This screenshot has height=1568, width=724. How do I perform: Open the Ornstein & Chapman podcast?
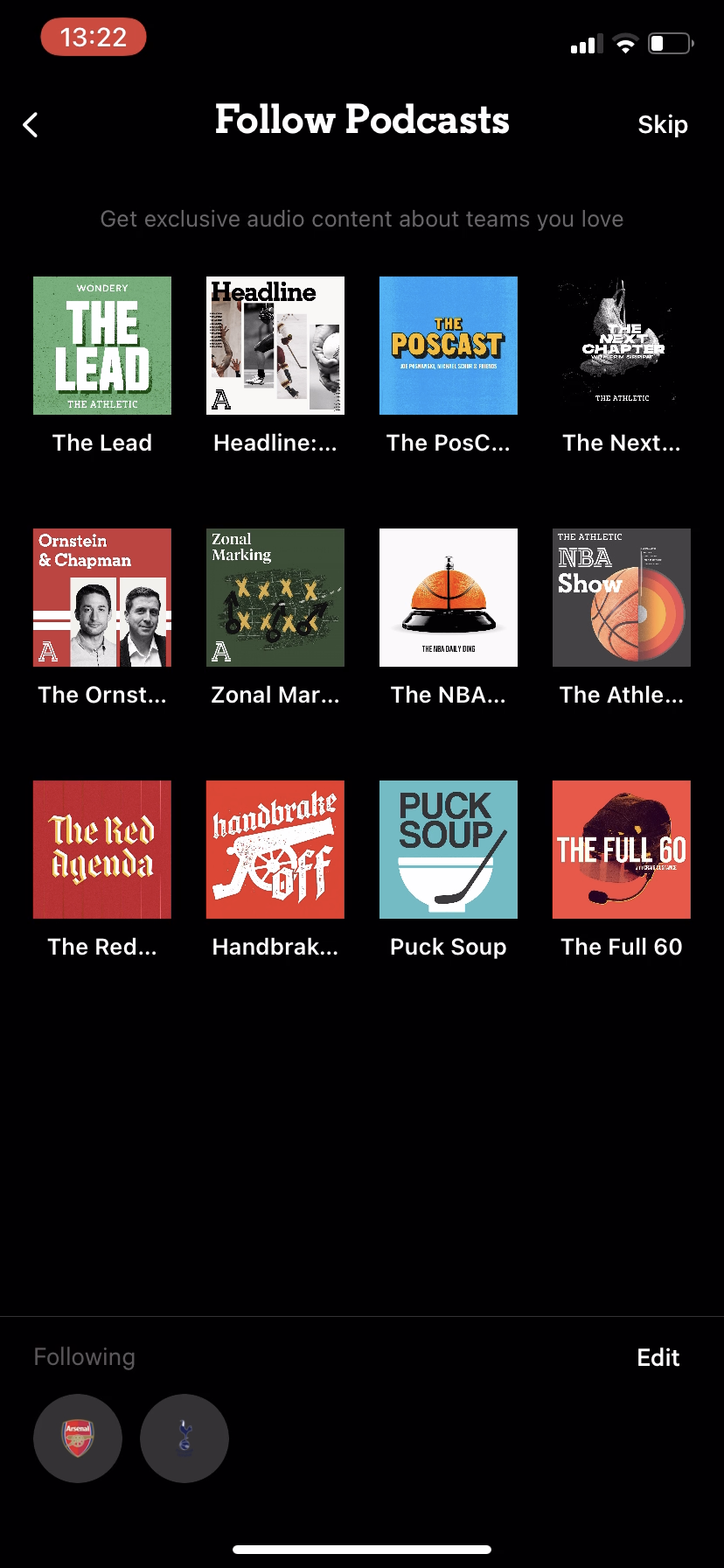click(101, 597)
